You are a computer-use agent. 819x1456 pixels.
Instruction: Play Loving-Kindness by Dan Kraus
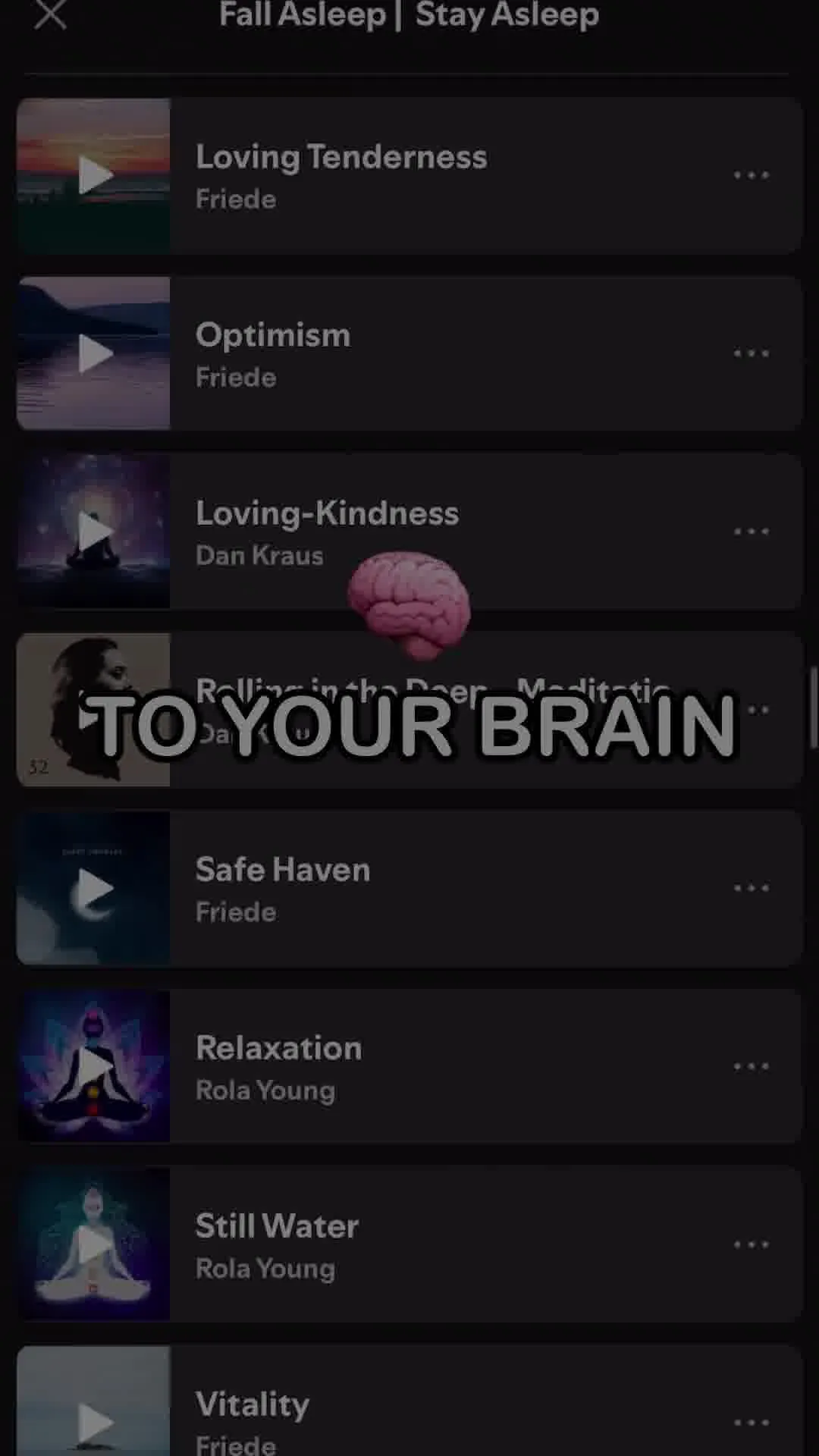(94, 532)
